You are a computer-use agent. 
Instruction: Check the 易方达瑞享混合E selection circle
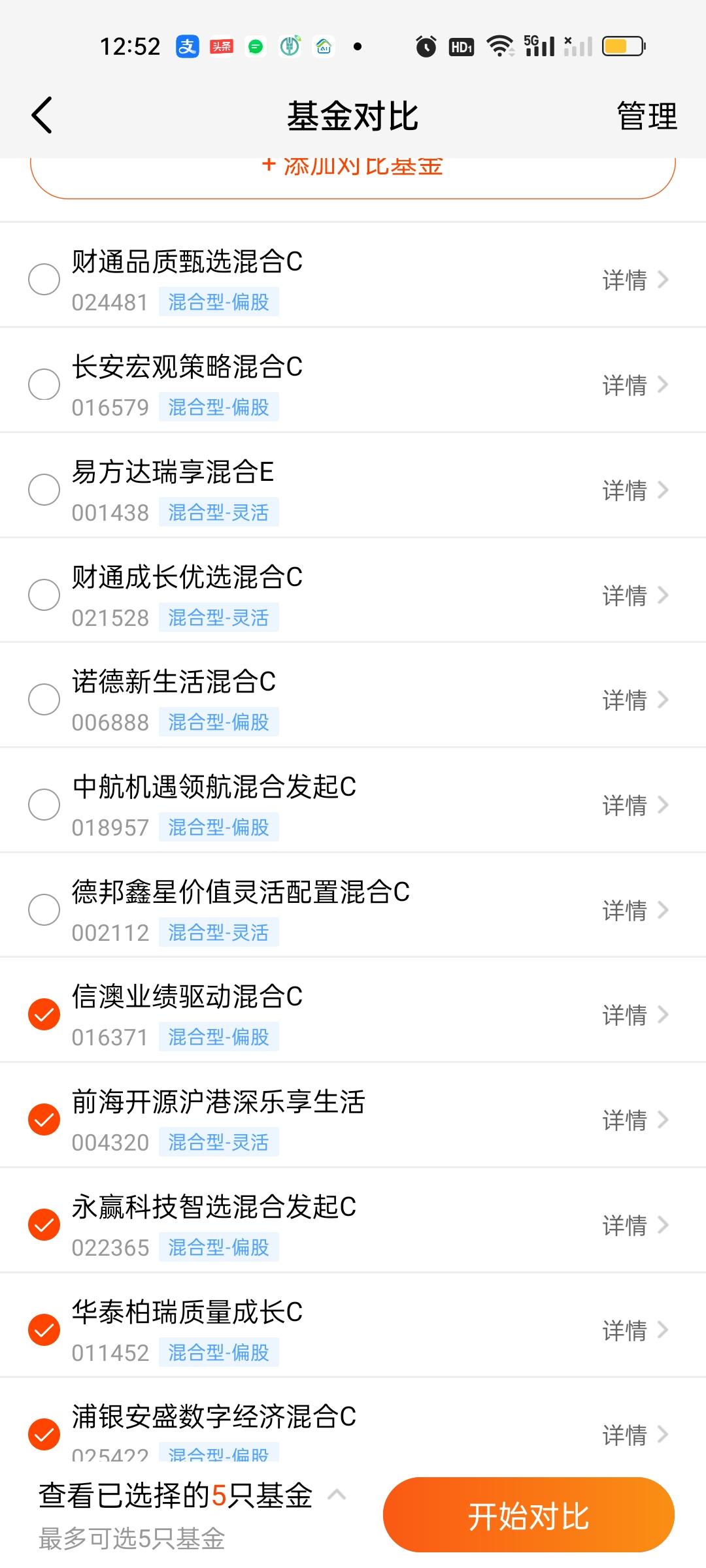[x=44, y=490]
